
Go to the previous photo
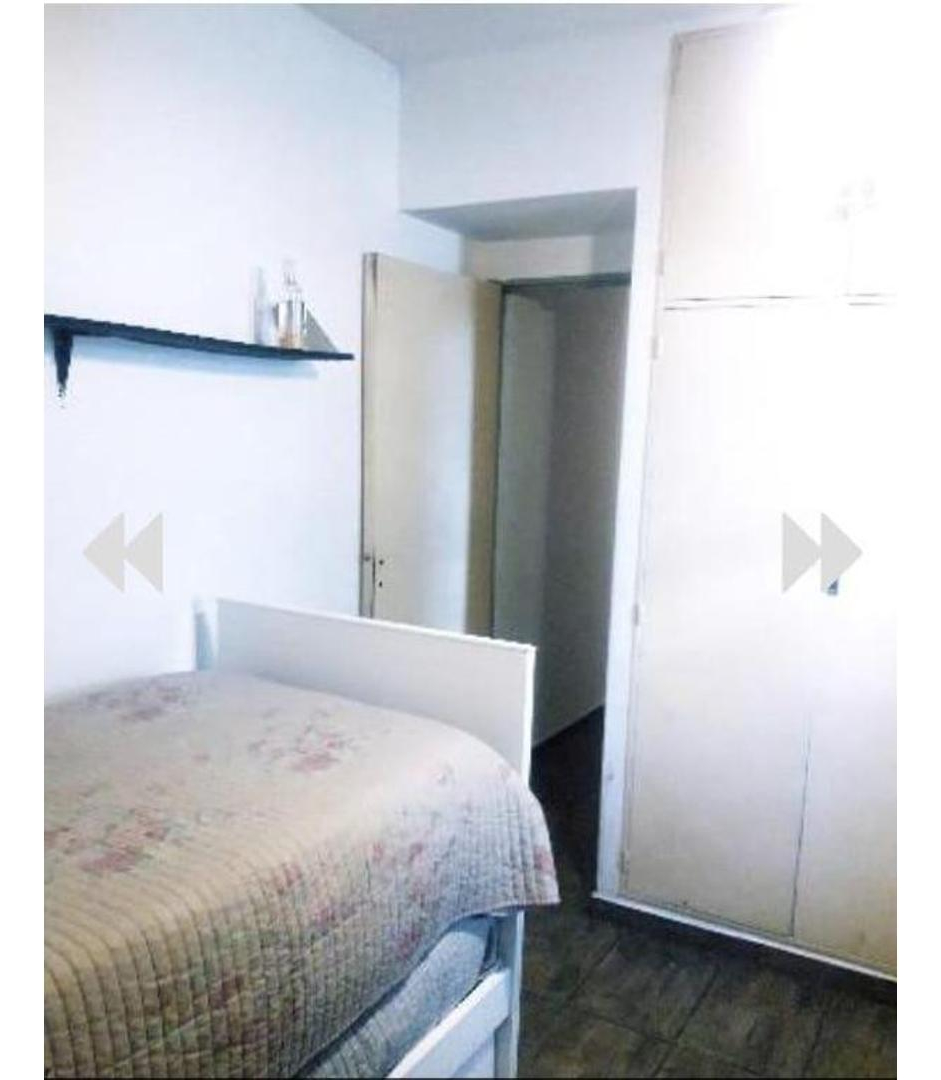click(123, 552)
